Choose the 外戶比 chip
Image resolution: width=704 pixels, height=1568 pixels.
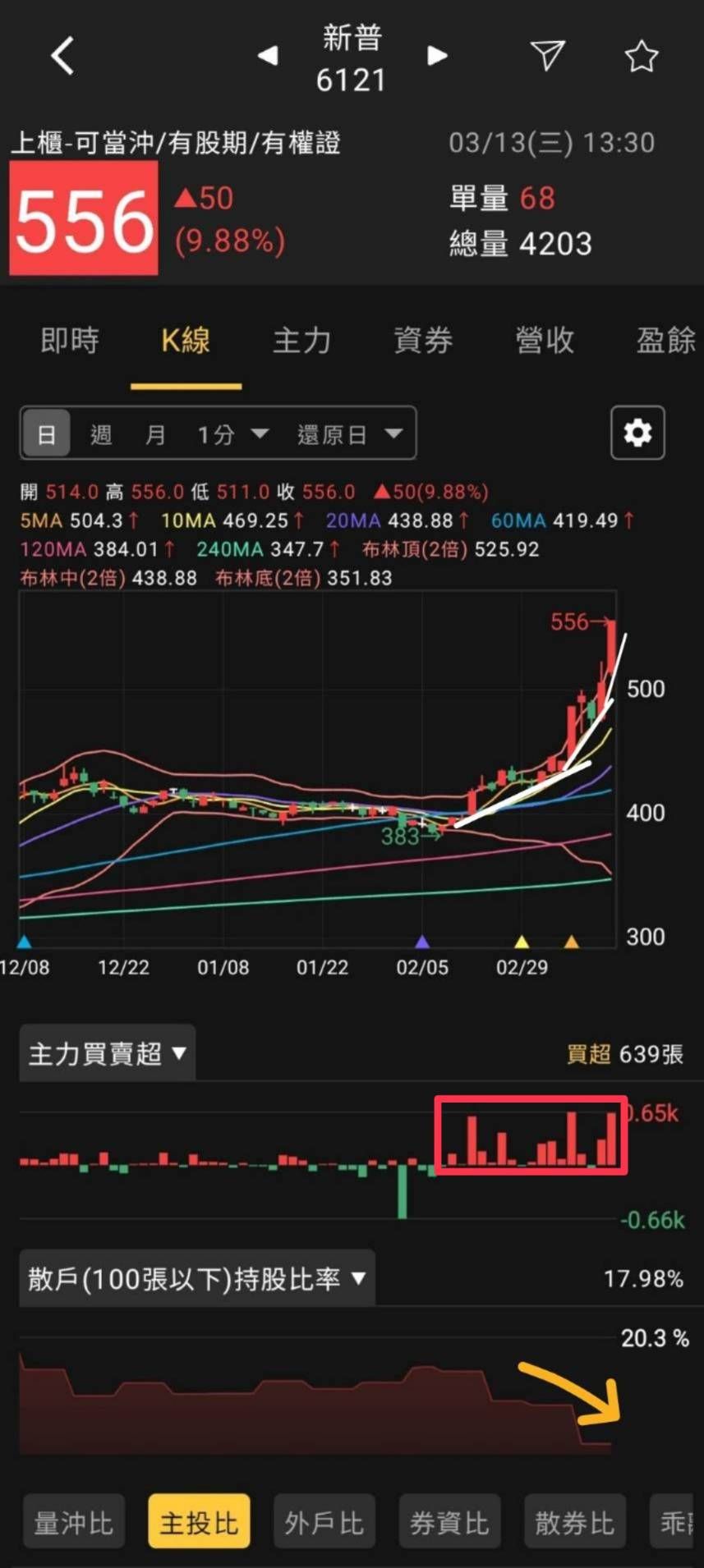pyautogui.click(x=324, y=1524)
